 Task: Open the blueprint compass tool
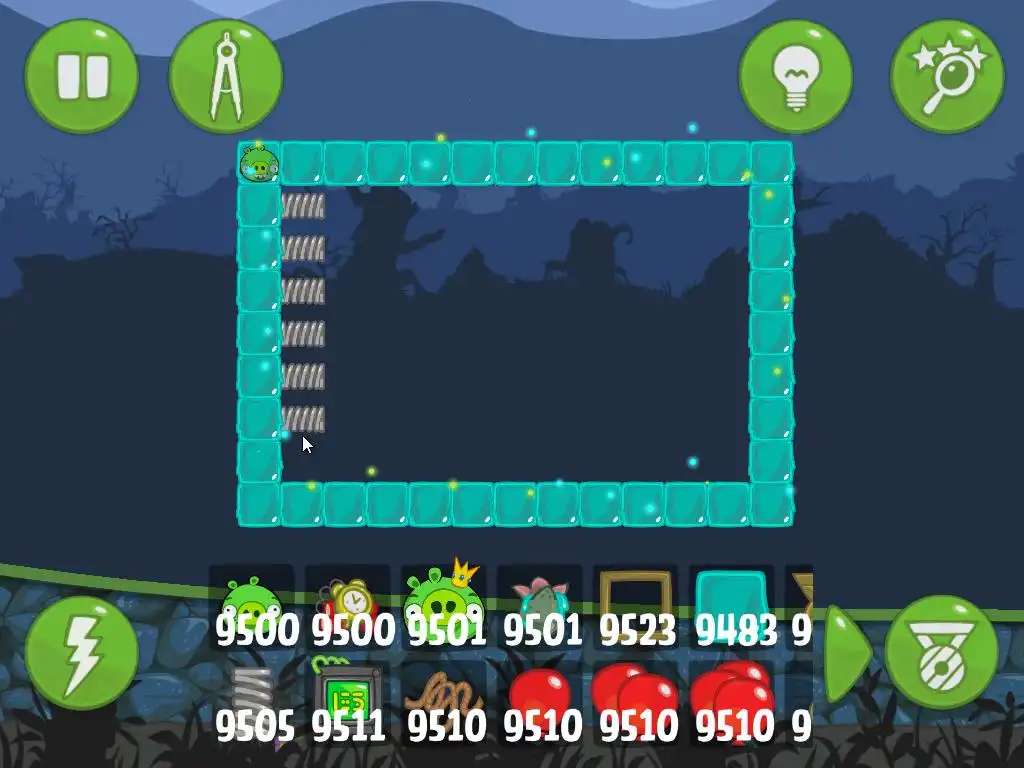(226, 75)
